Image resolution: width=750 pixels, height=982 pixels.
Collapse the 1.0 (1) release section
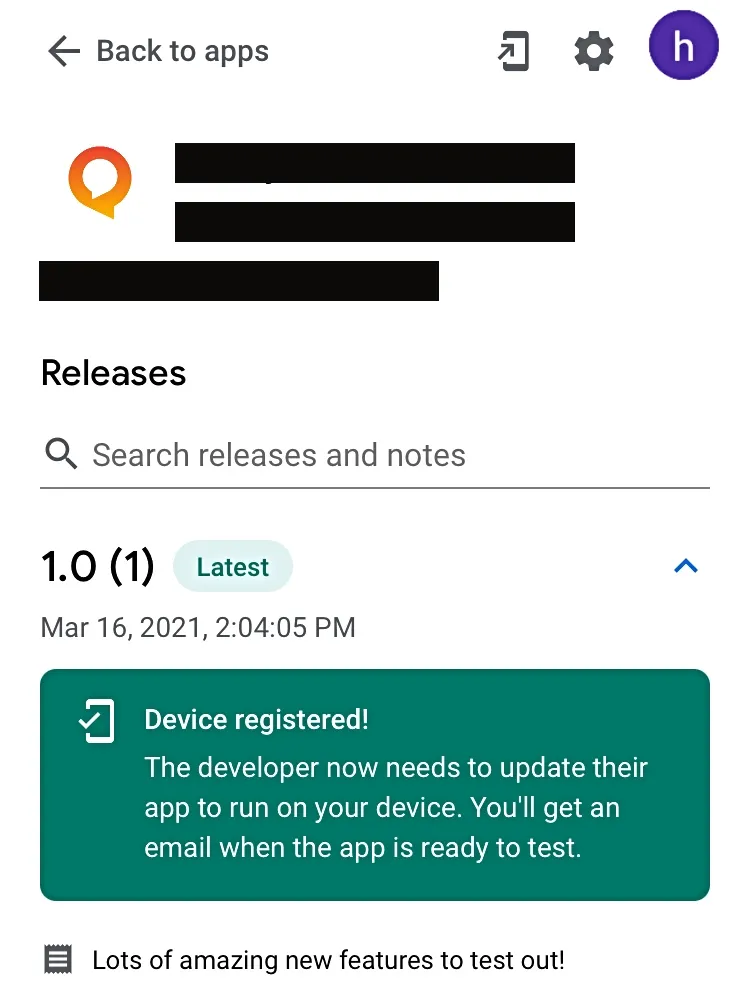[685, 567]
